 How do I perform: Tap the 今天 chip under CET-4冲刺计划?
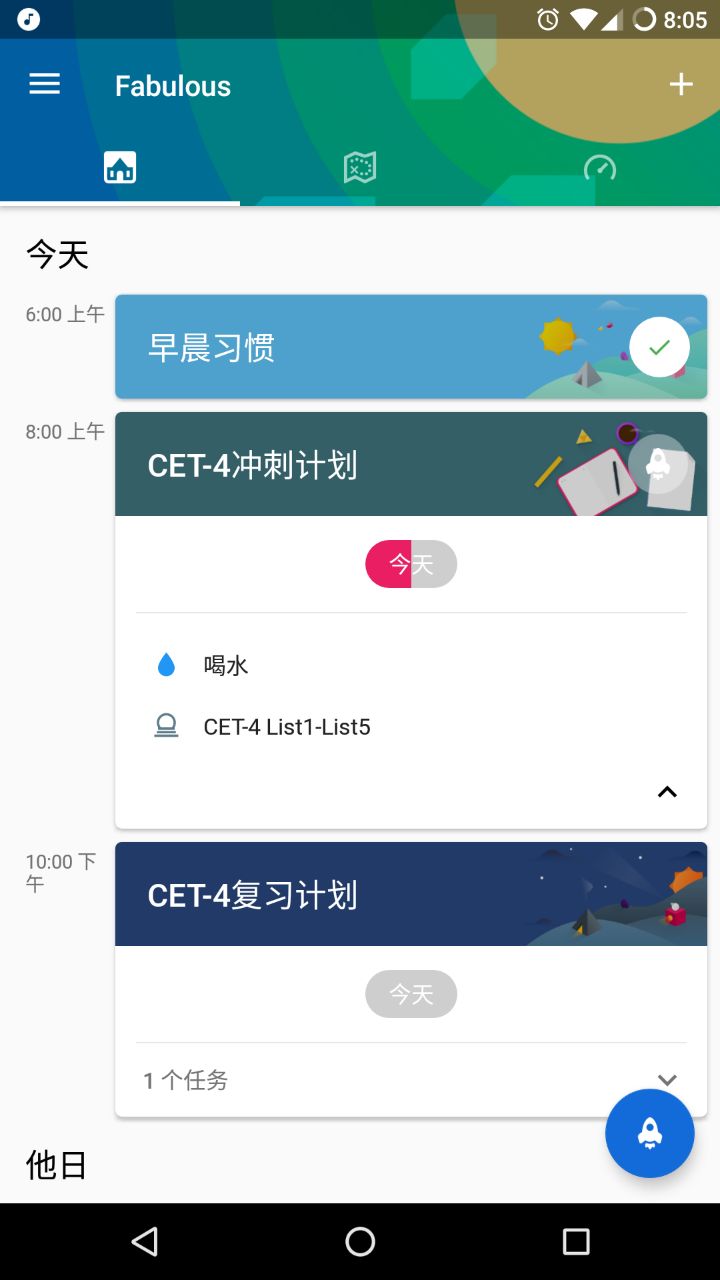[411, 564]
